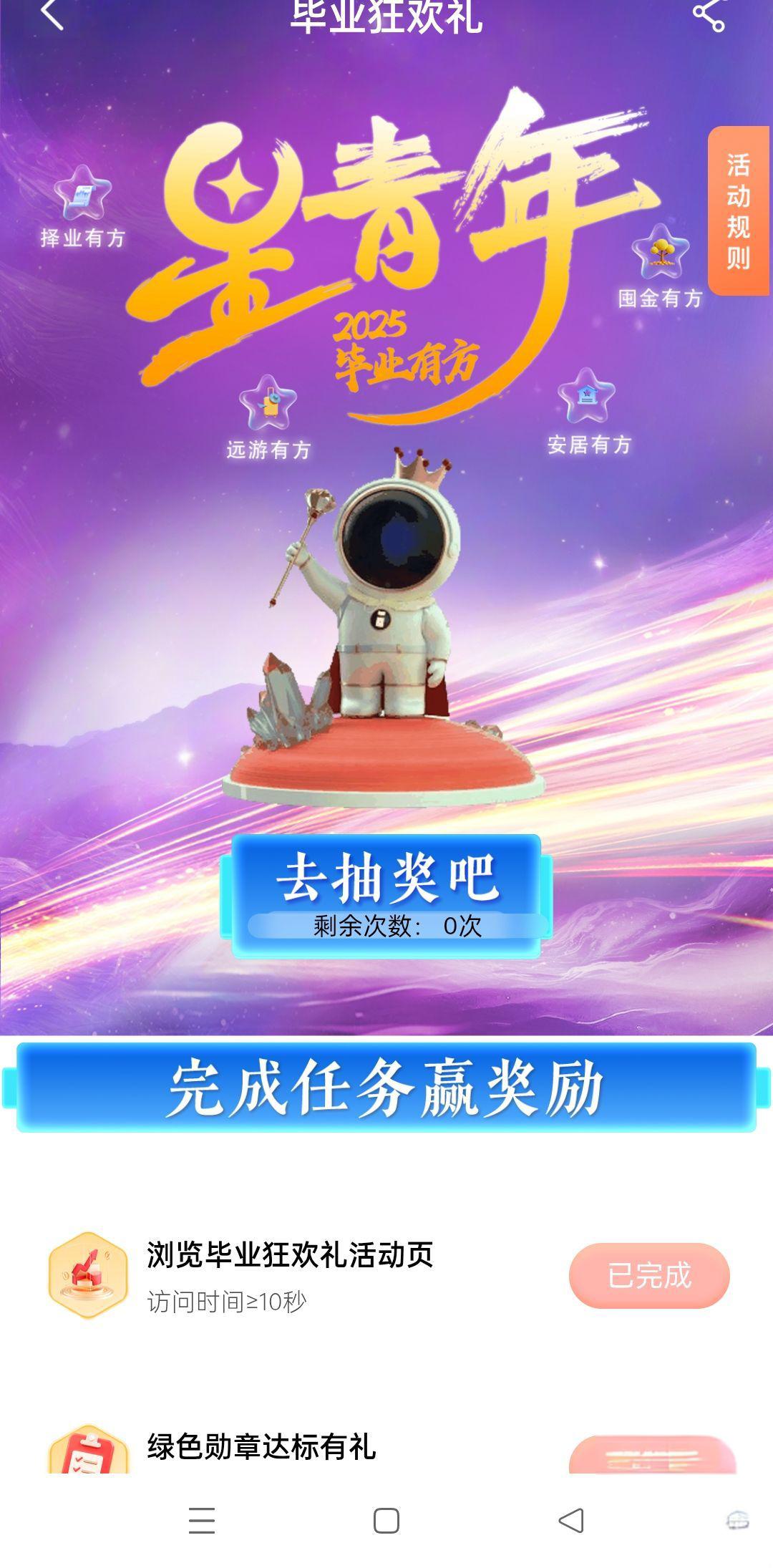The image size is (773, 1568).
Task: Share the 毕业狂欢礼 activity page
Action: (x=709, y=14)
